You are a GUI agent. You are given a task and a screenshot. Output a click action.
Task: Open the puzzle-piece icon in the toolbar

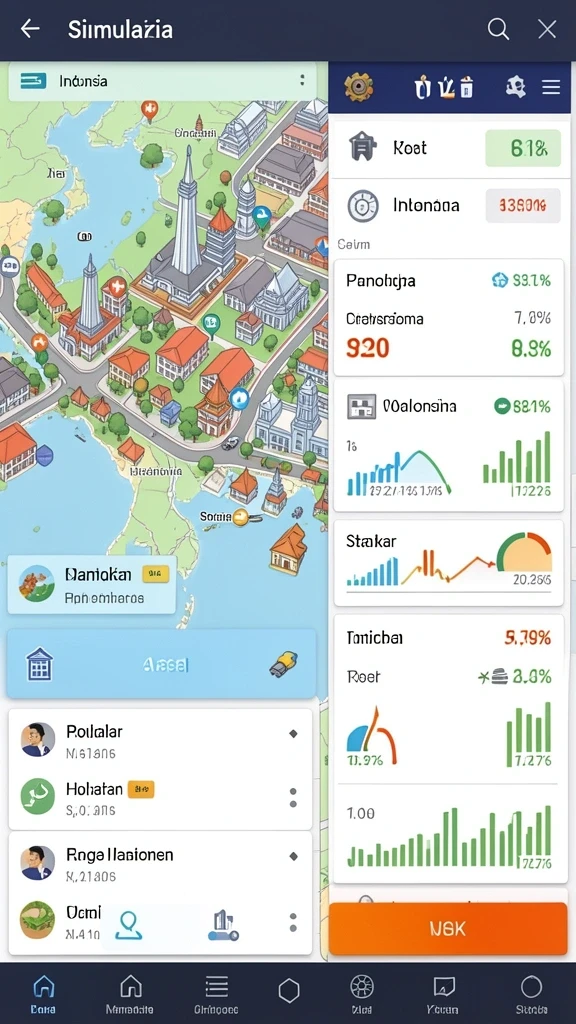click(x=515, y=87)
